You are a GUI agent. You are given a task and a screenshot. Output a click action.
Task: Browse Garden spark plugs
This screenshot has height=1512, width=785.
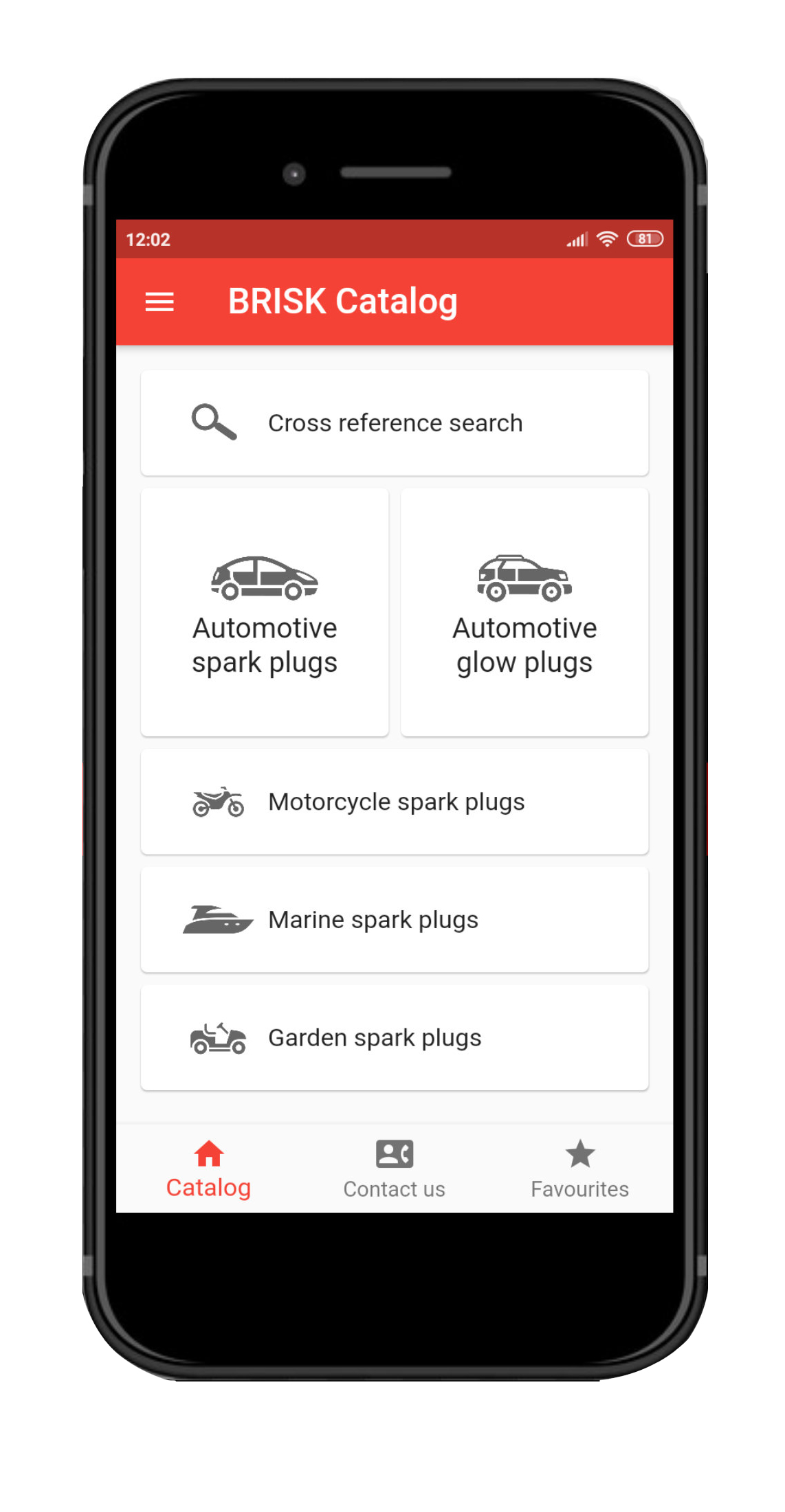[395, 1037]
